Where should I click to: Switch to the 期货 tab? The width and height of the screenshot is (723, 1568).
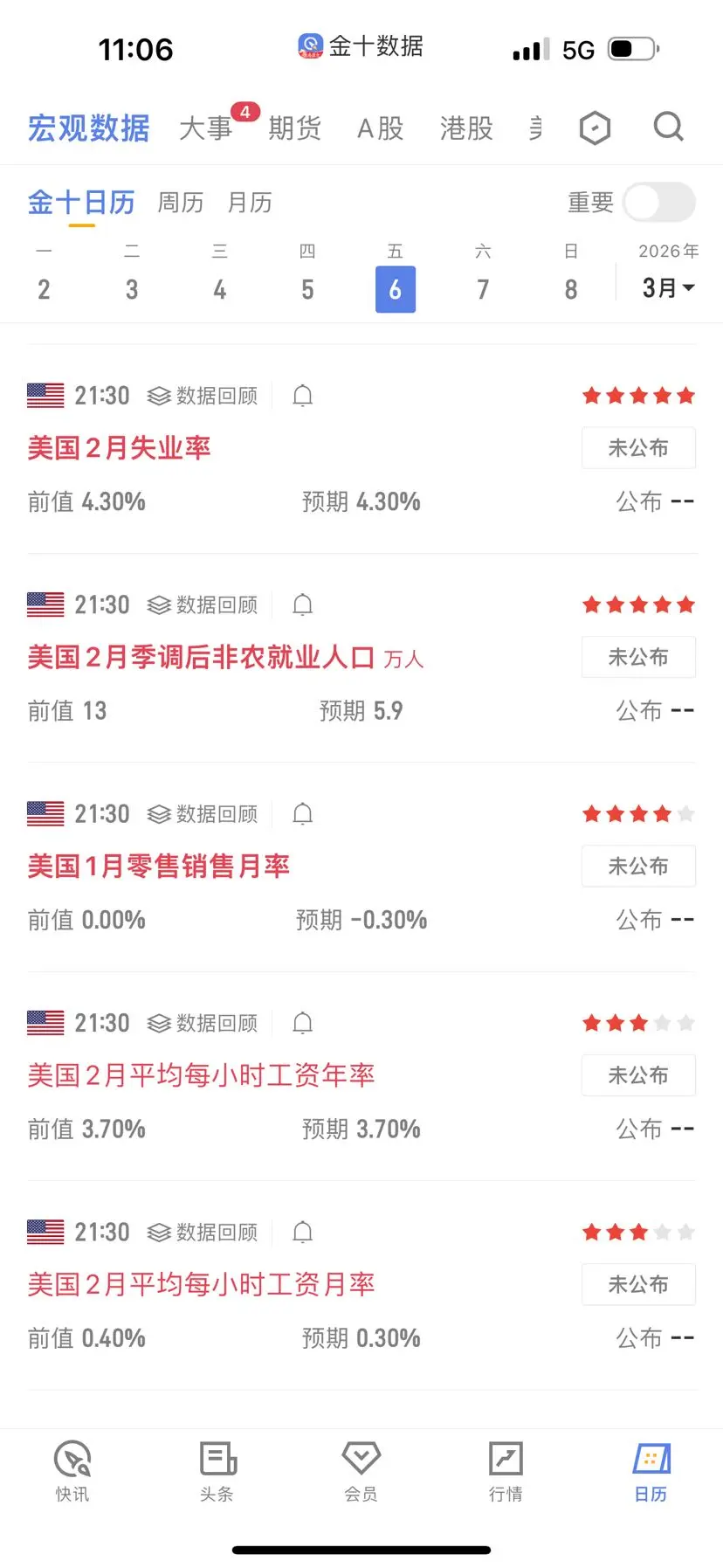point(295,128)
